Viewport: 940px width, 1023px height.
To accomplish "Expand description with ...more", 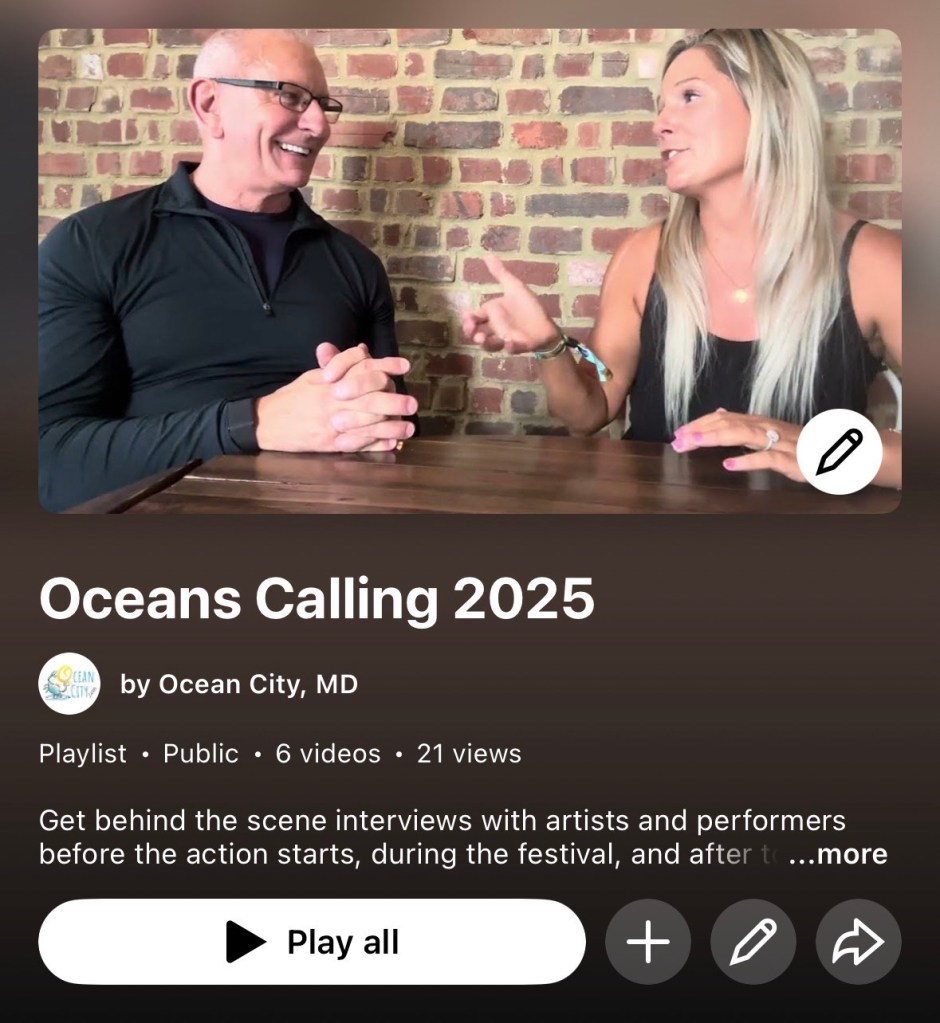I will coord(838,854).
